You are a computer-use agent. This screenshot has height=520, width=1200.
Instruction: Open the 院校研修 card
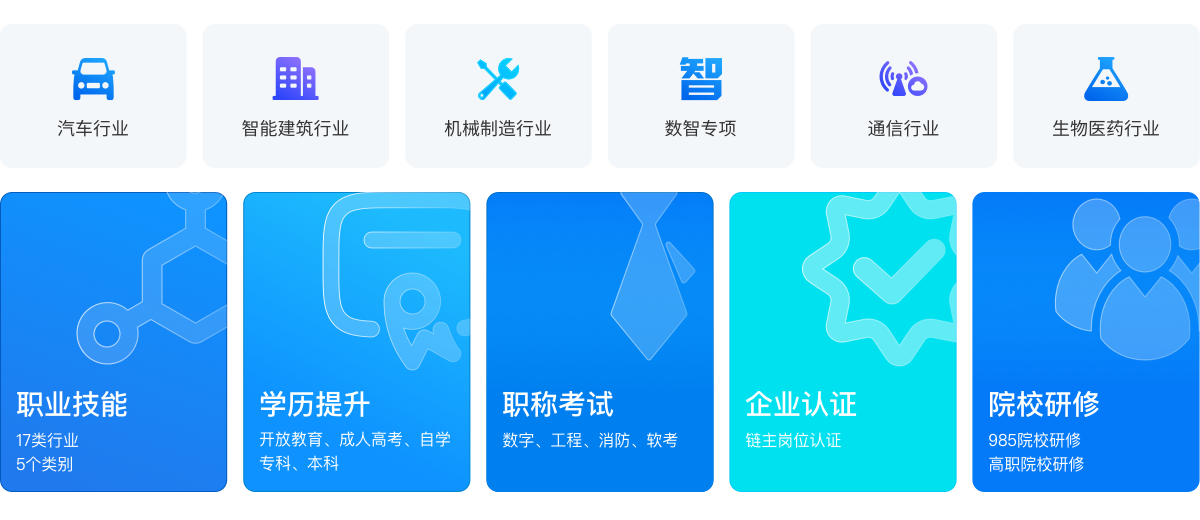(1086, 342)
